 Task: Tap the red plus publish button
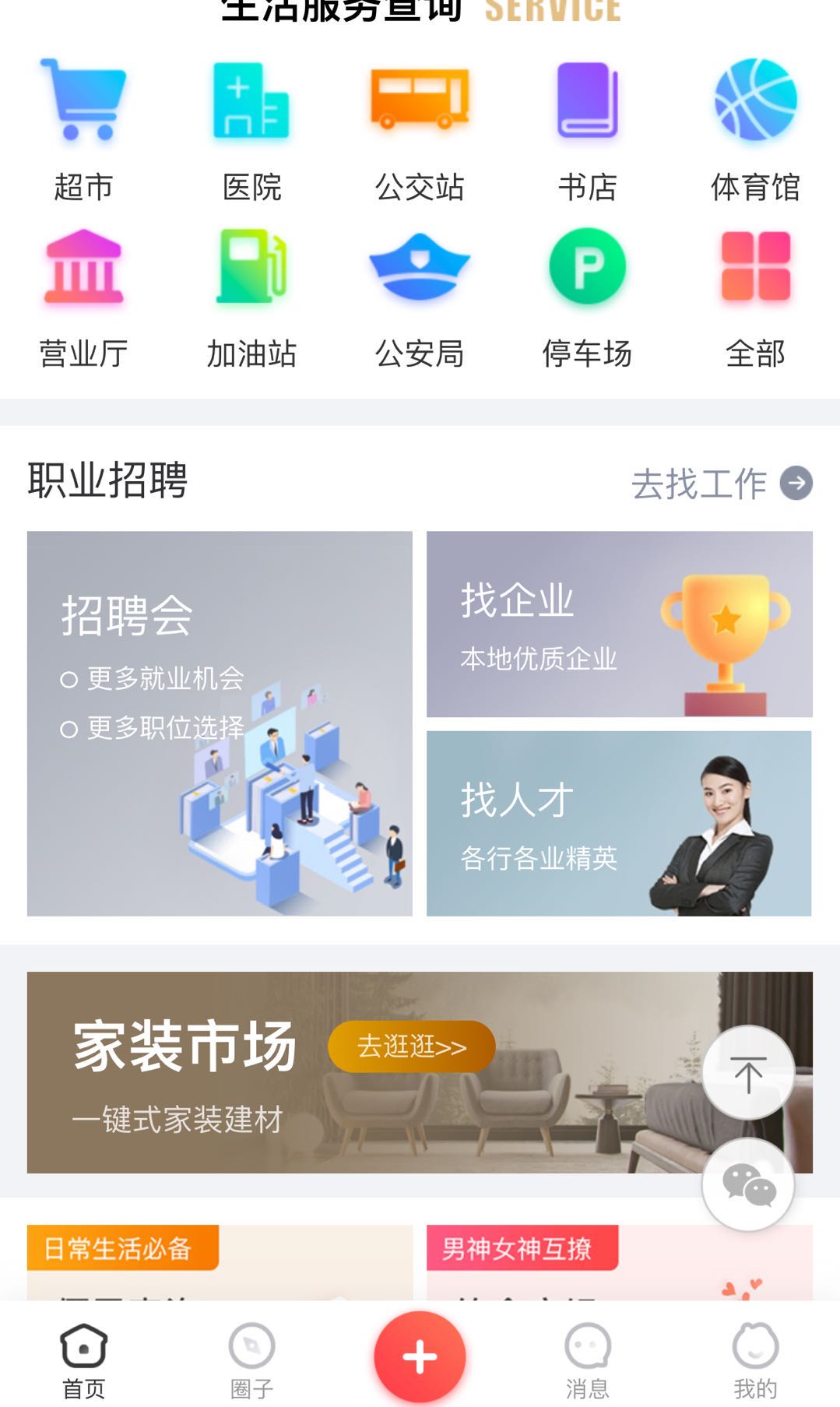pos(420,1356)
